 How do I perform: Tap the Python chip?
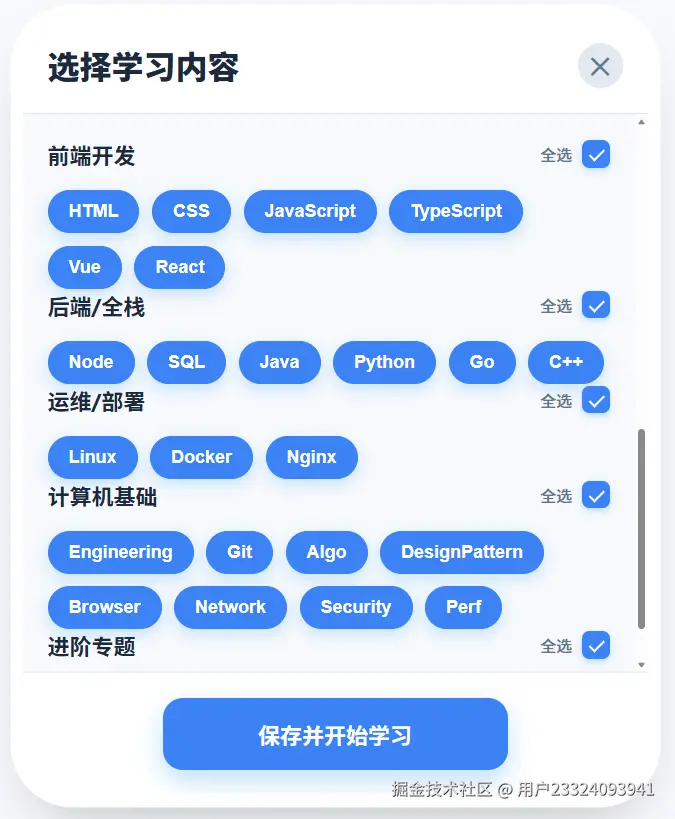pos(384,362)
